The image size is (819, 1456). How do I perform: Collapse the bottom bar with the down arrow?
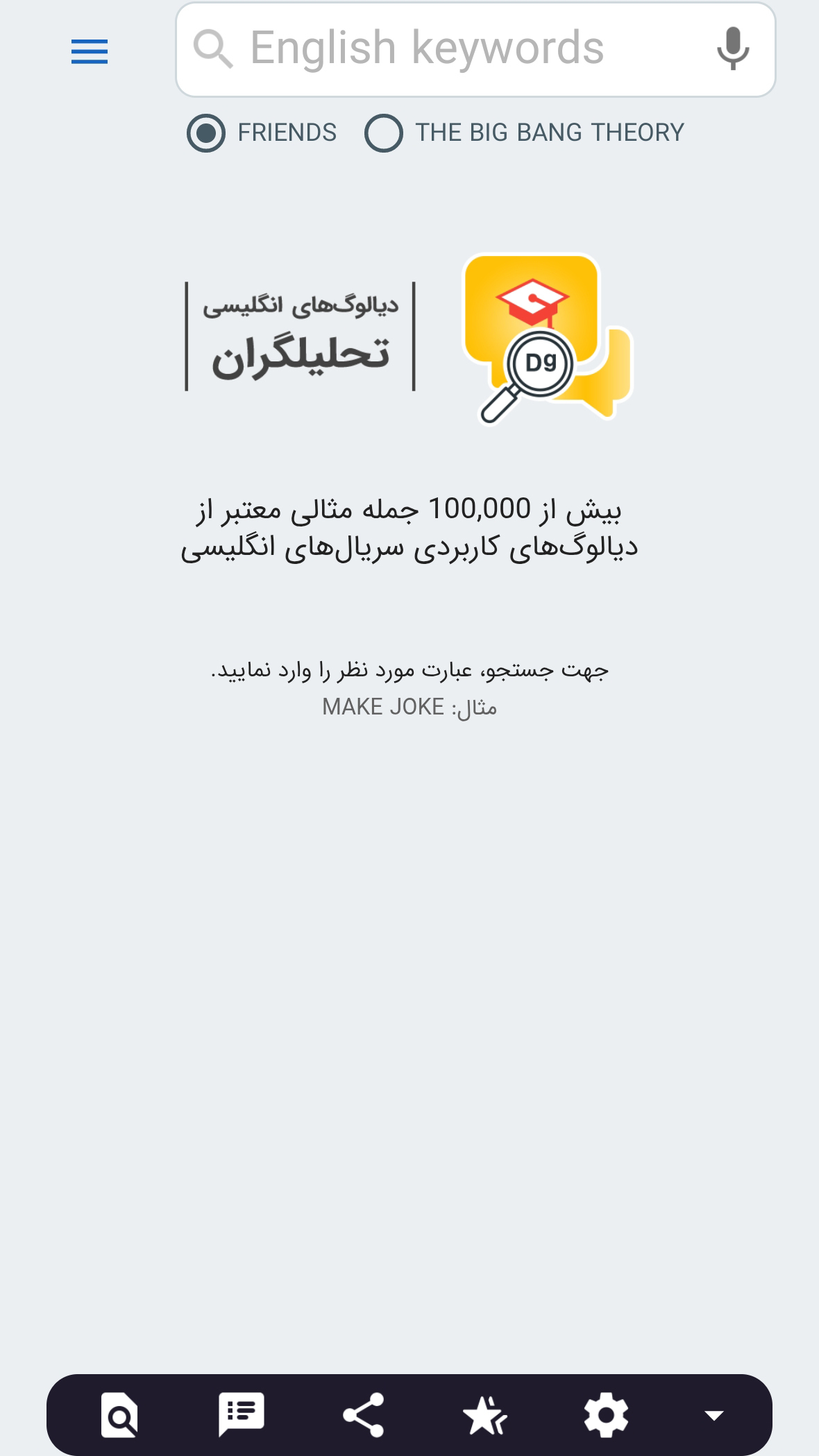click(x=714, y=1415)
